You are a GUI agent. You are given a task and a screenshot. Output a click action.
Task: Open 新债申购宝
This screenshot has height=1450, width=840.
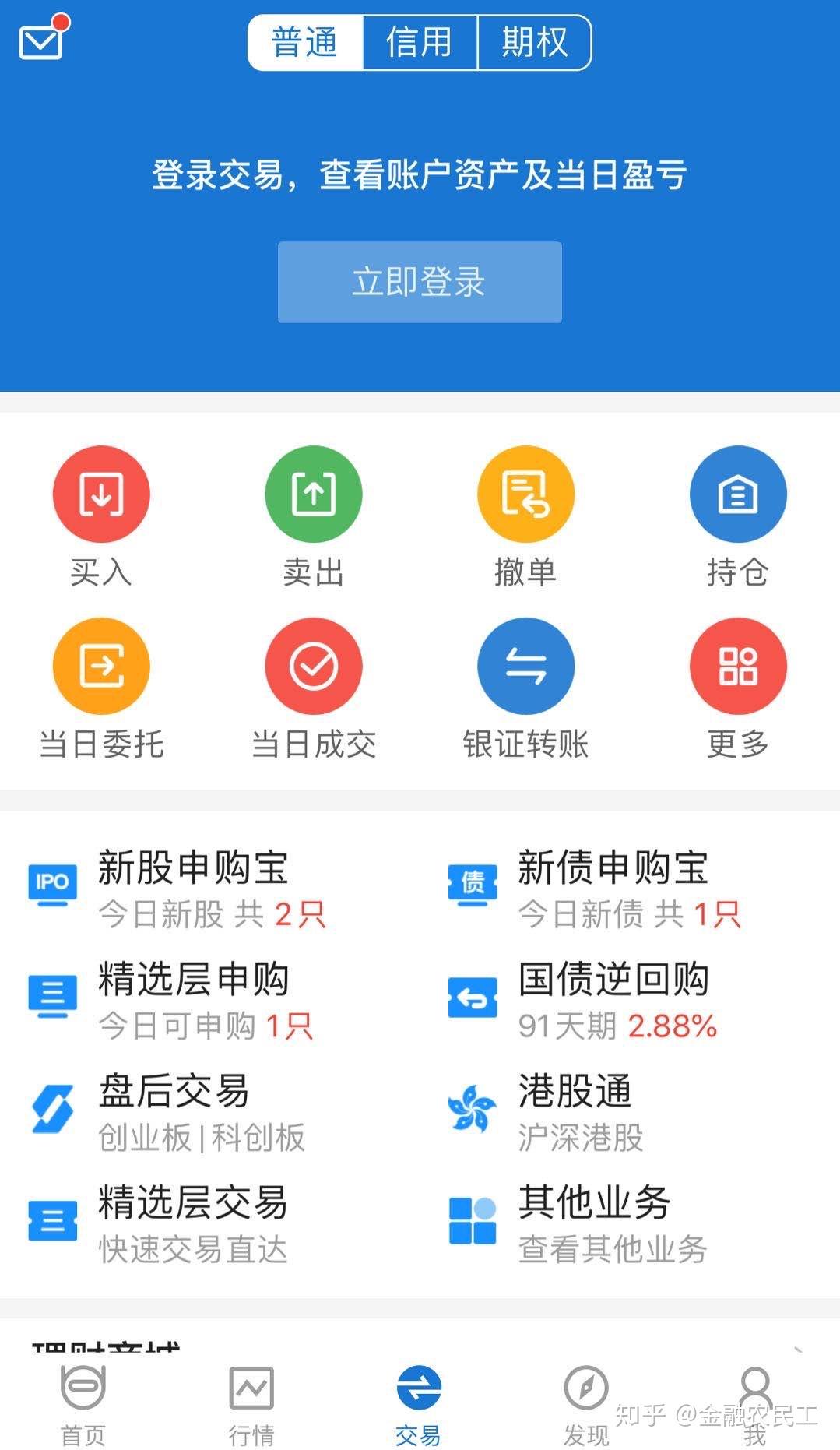[x=613, y=886]
